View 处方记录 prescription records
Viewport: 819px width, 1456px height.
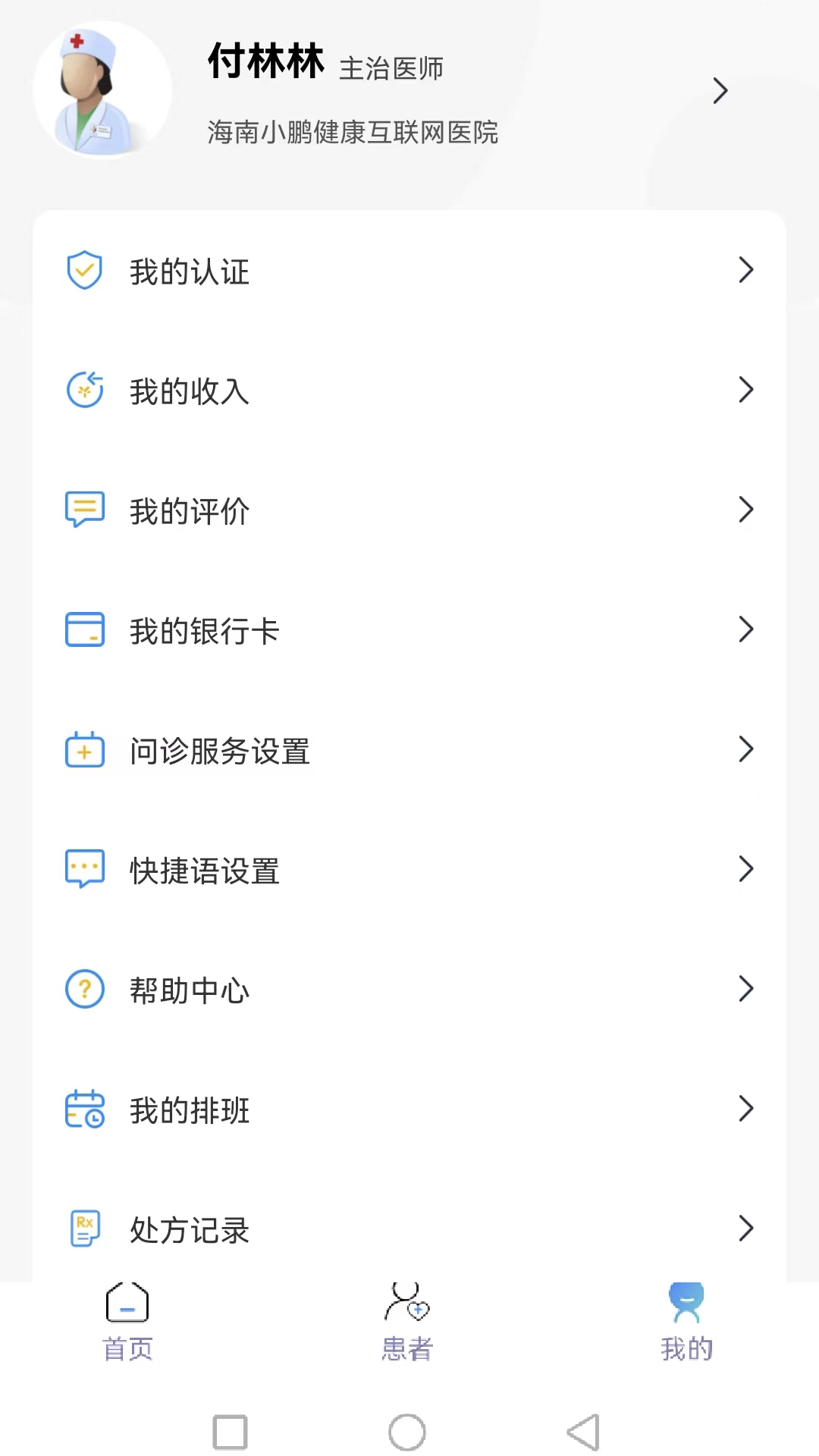click(x=409, y=1228)
